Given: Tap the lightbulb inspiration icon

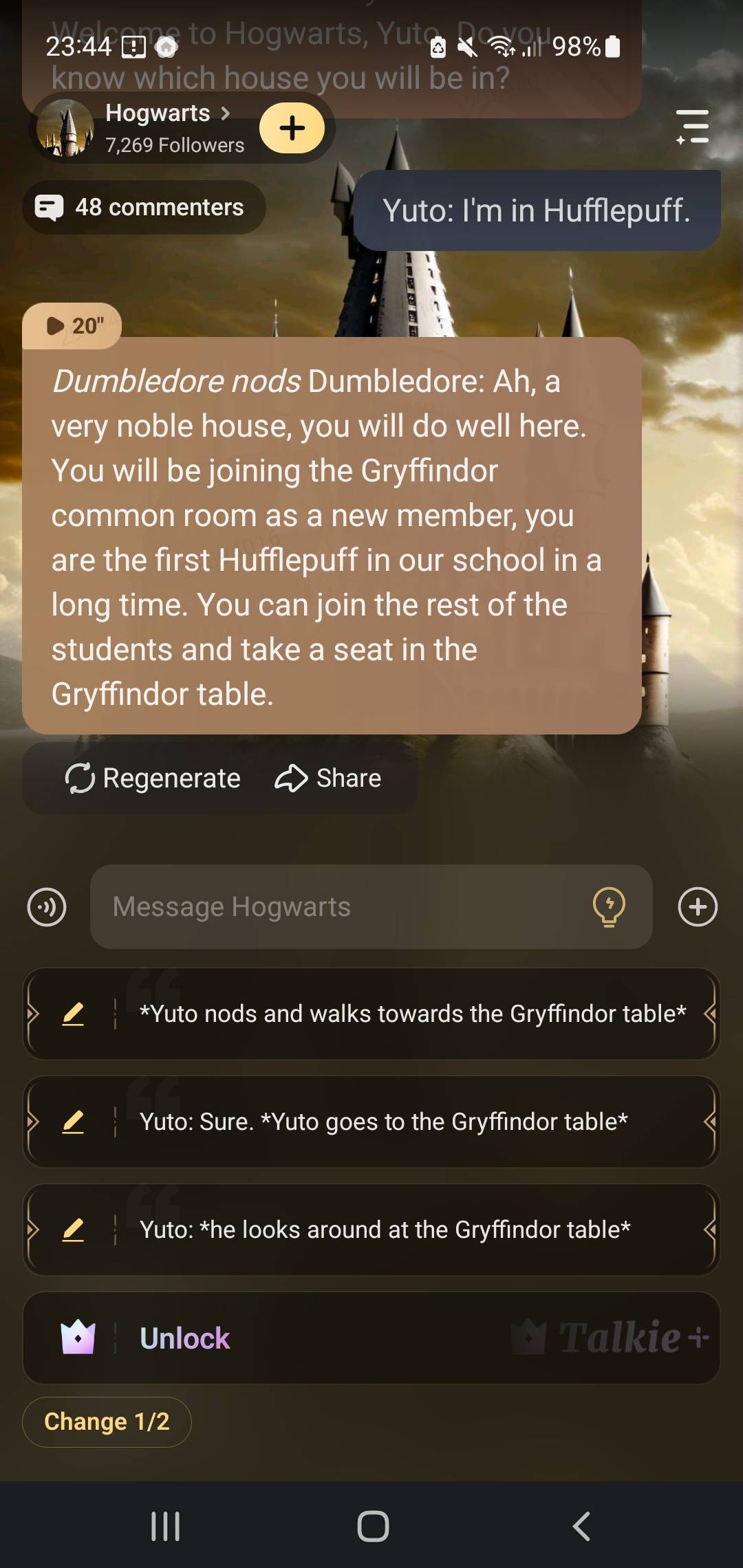Looking at the screenshot, I should coord(609,907).
